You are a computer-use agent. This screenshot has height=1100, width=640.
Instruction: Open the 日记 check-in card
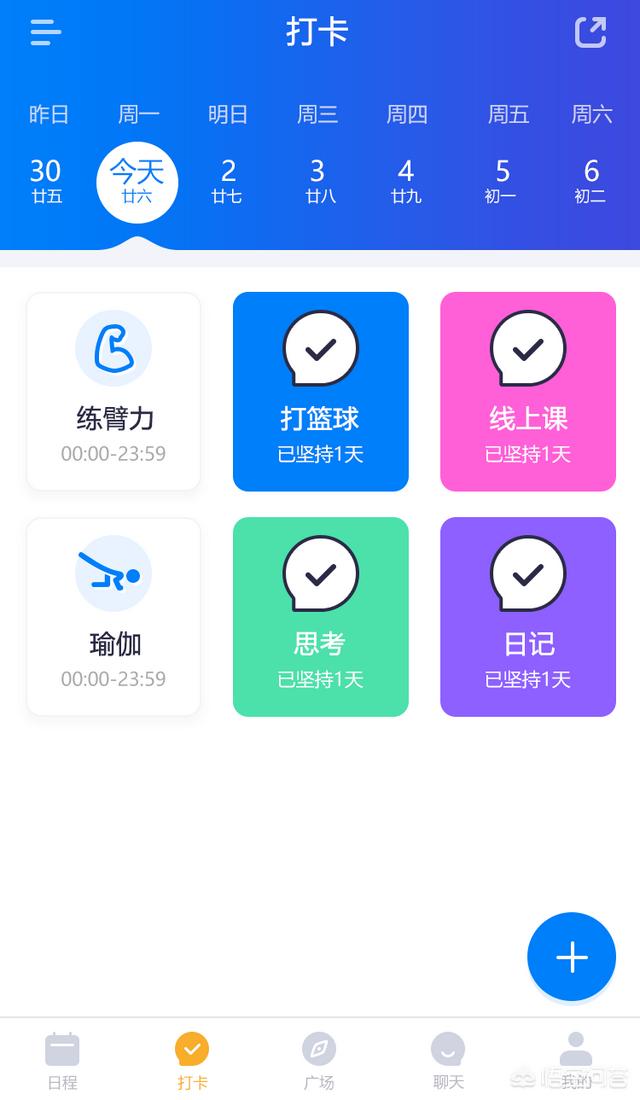[x=528, y=616]
